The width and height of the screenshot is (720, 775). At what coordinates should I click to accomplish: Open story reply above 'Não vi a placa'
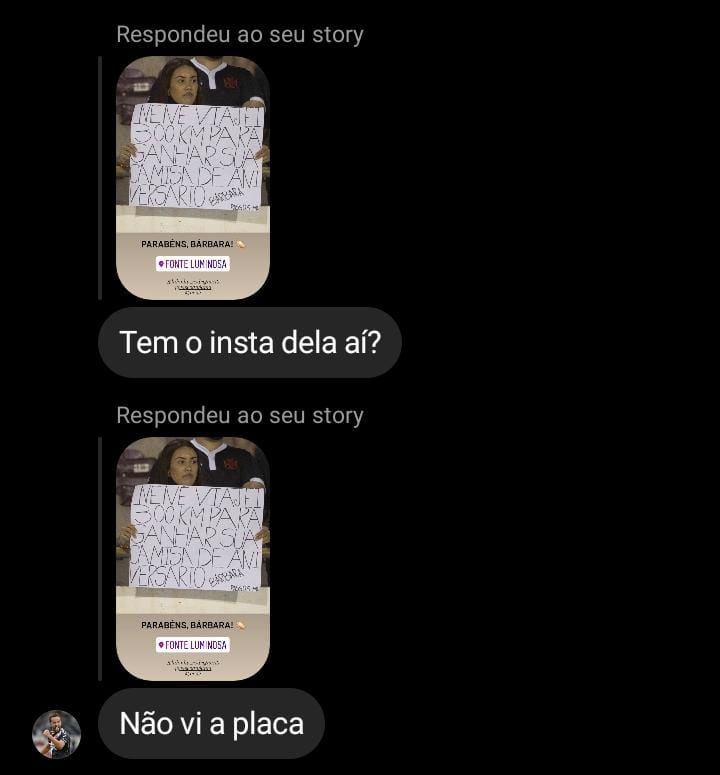(x=192, y=558)
